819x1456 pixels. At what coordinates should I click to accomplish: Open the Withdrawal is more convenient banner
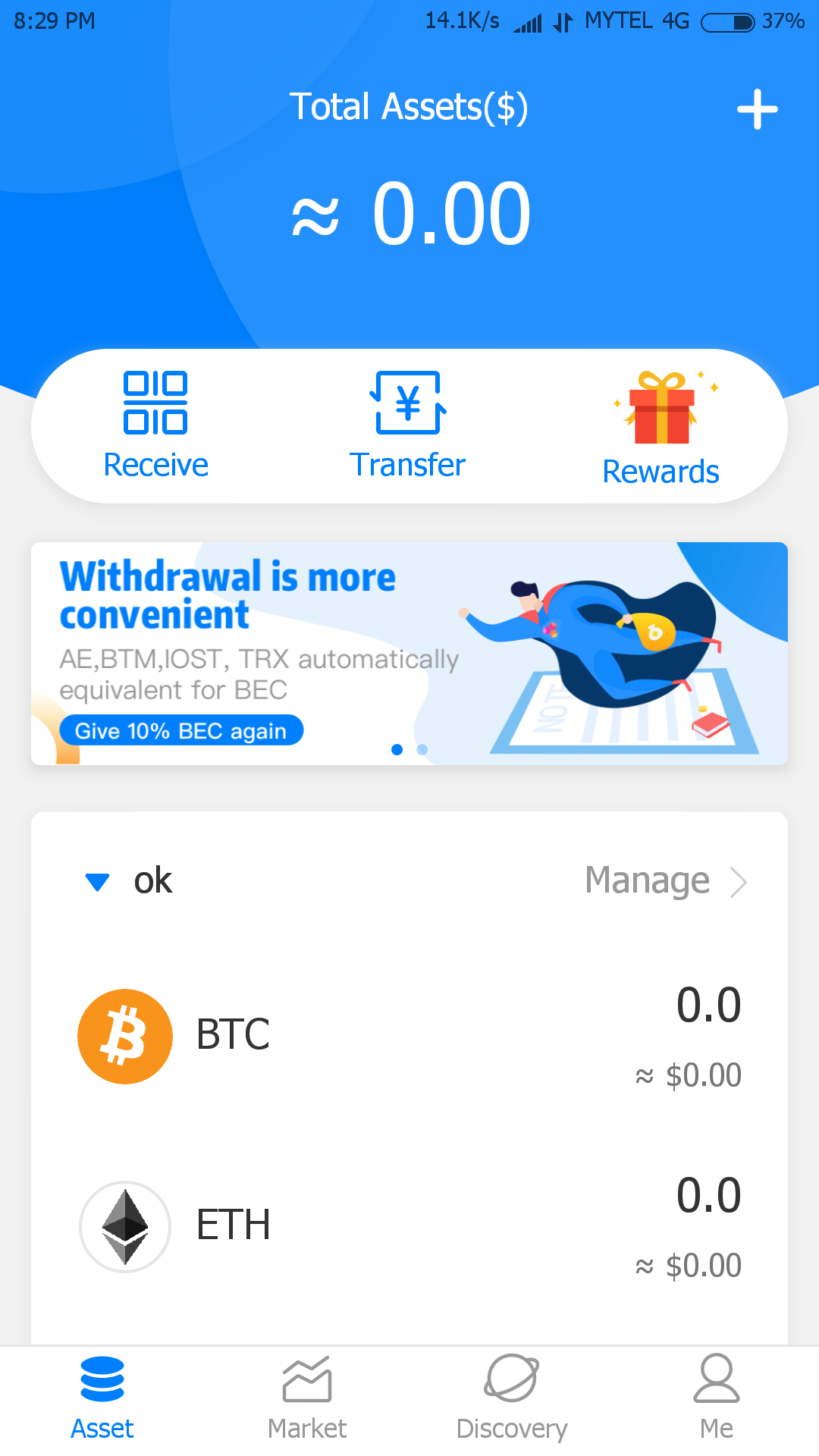pos(409,653)
